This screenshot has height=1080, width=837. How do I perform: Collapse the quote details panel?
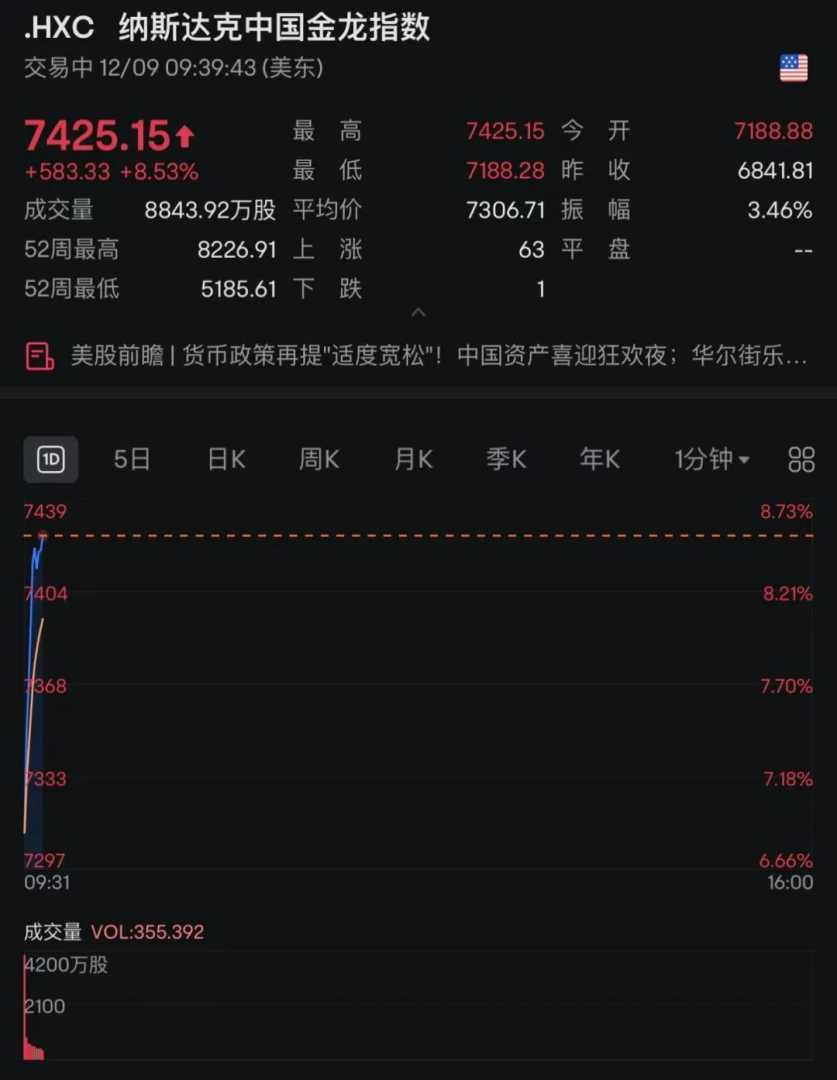click(419, 314)
